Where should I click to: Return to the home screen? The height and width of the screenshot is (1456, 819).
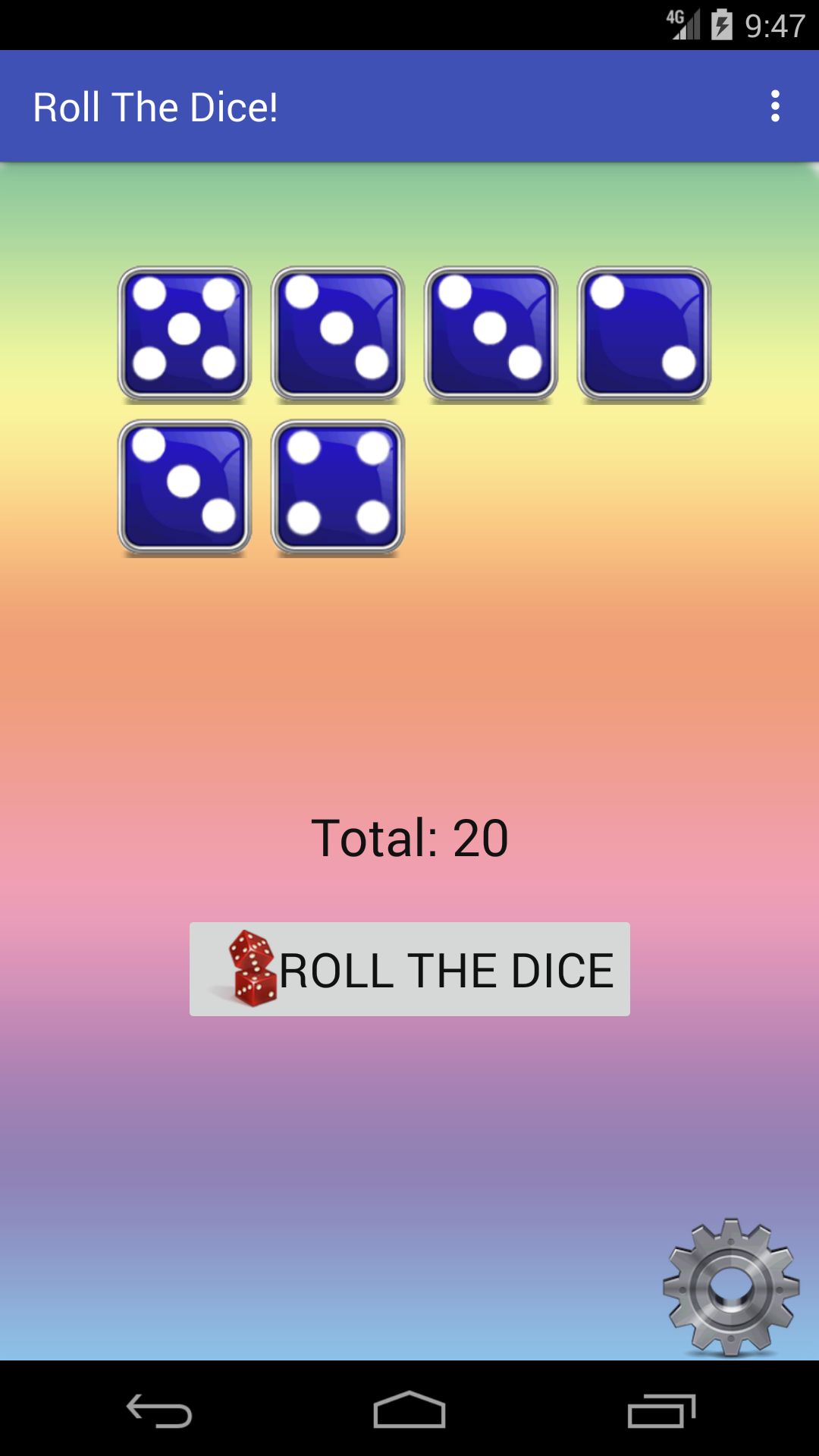[x=409, y=1411]
